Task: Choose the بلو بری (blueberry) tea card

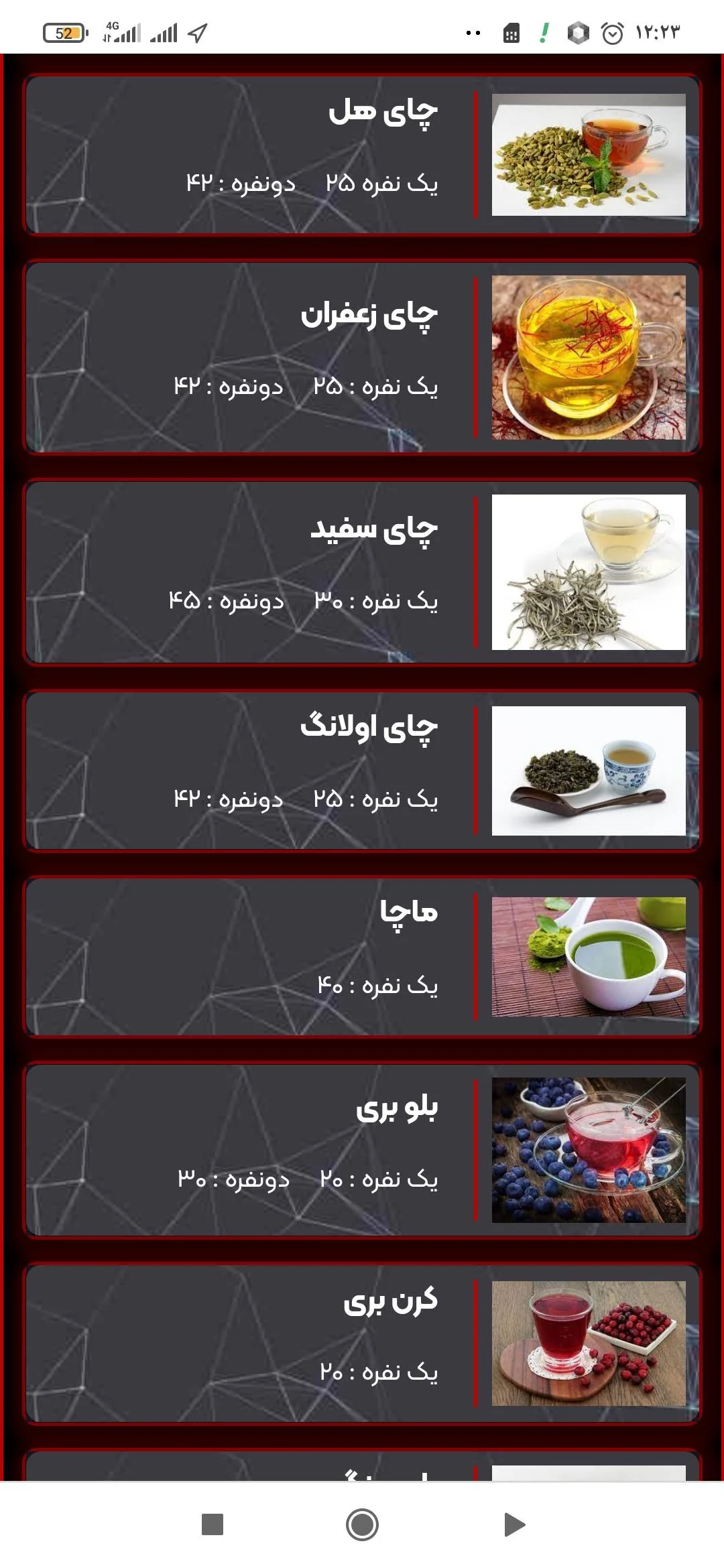Action: [362, 1150]
